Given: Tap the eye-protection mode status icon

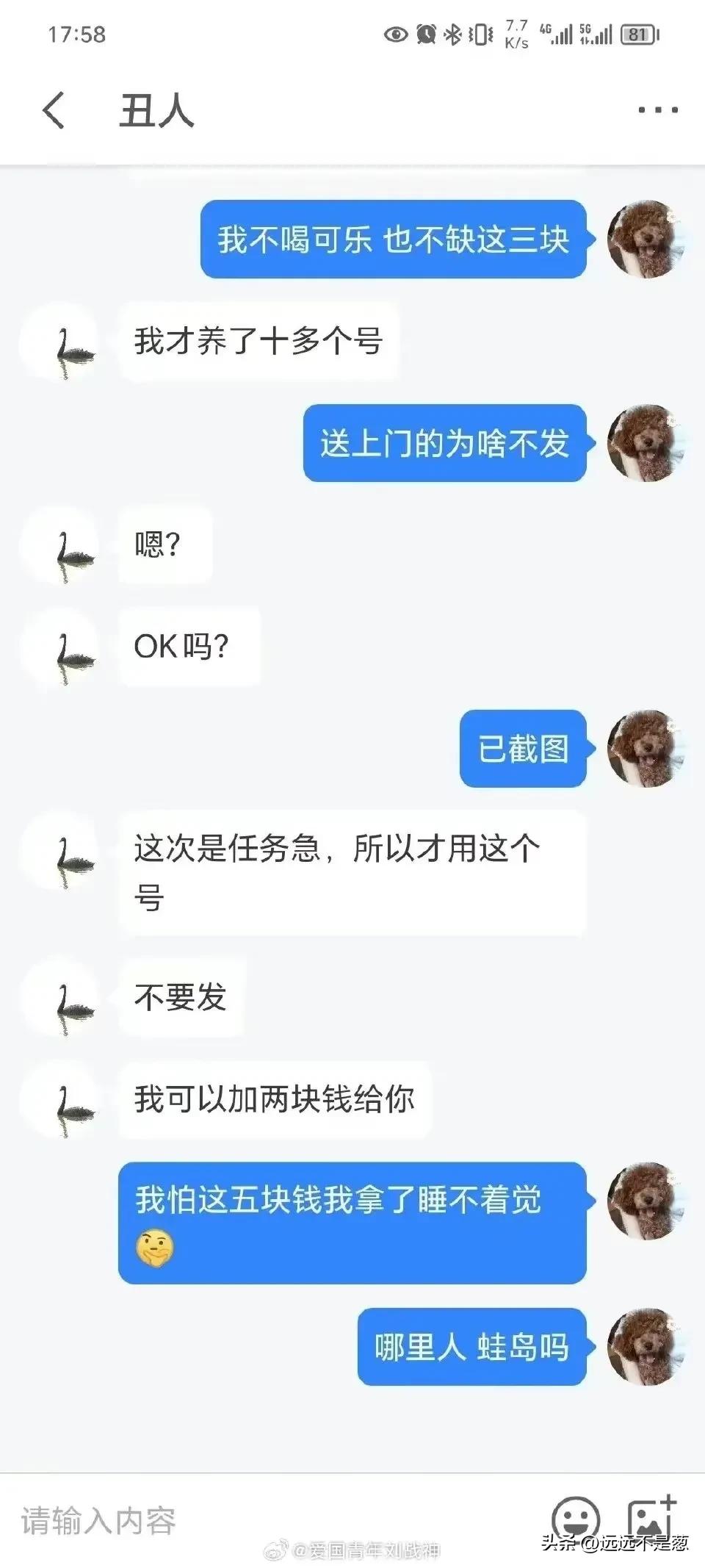Looking at the screenshot, I should click(395, 34).
